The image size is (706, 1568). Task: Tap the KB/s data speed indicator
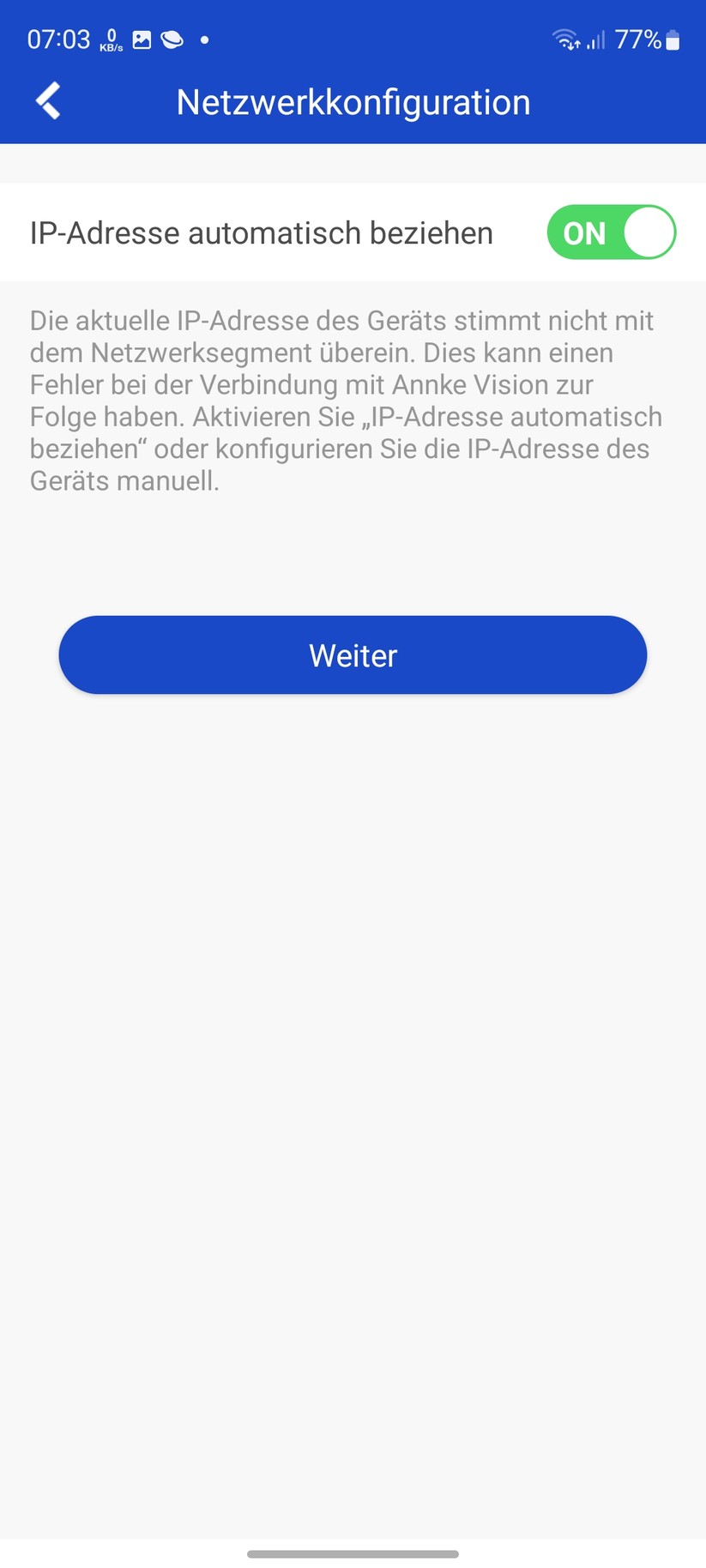pos(109,39)
